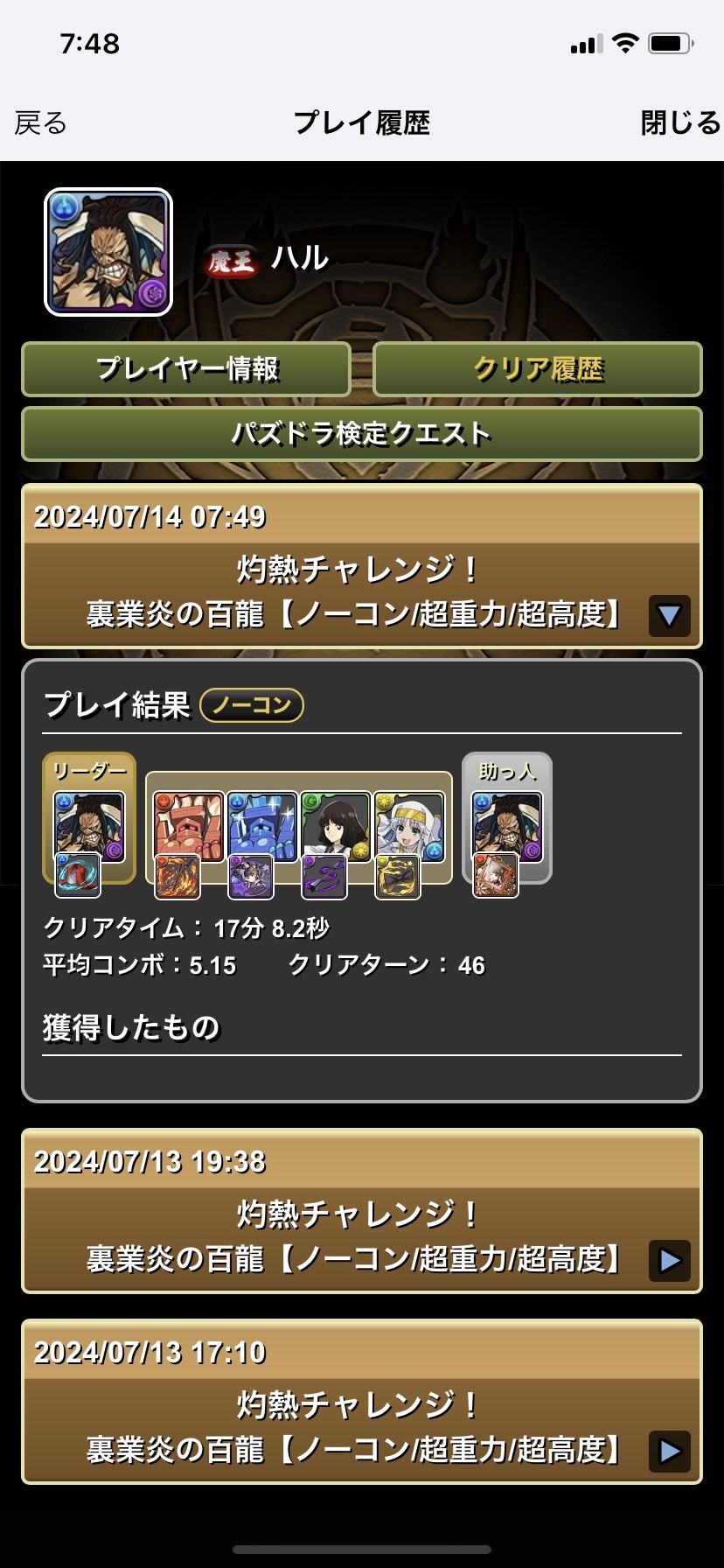View the leader monster in リーダー slot
The height and width of the screenshot is (1568, 724).
pos(89,826)
